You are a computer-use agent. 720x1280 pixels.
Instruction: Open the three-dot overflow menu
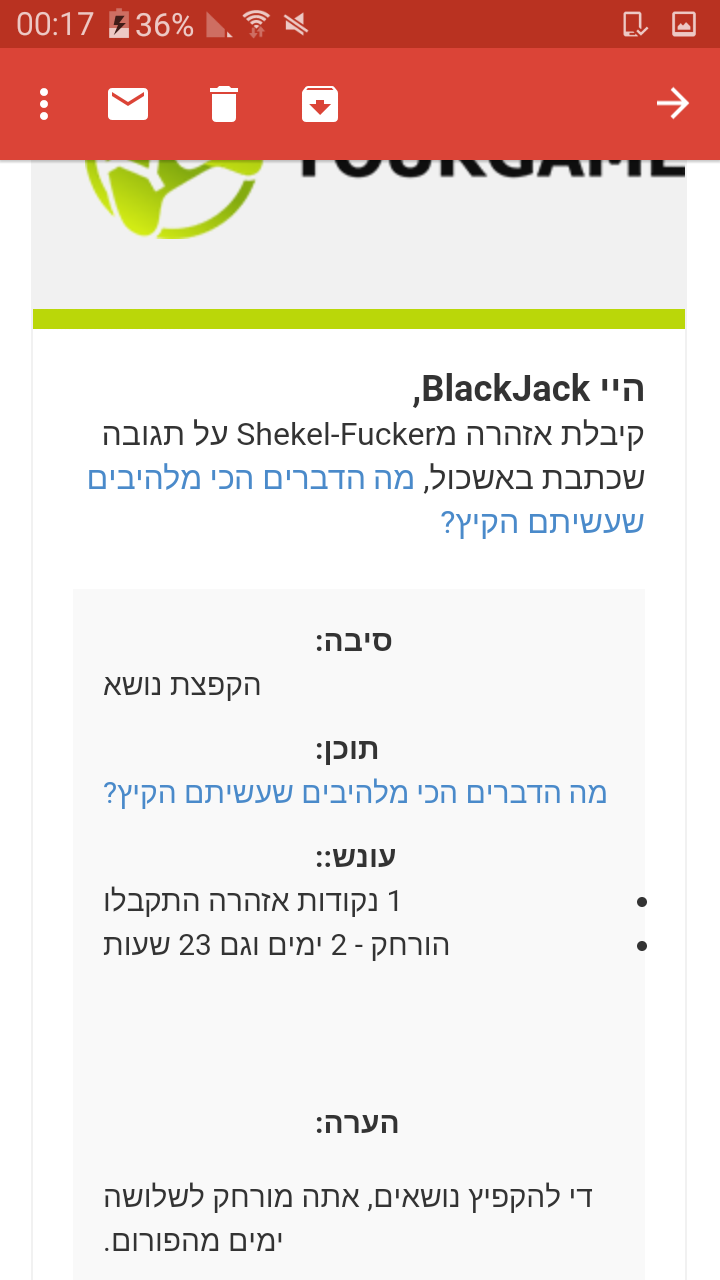[x=44, y=104]
